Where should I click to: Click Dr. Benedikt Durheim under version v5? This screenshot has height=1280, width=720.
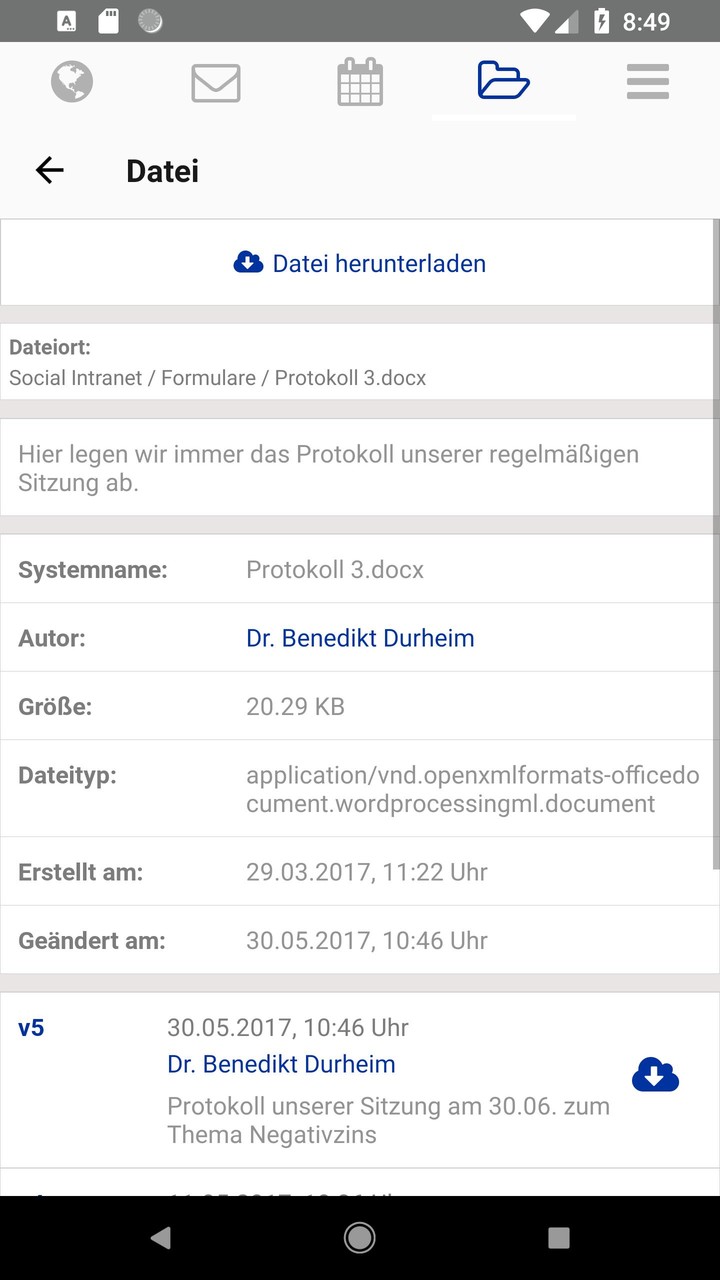(281, 1064)
